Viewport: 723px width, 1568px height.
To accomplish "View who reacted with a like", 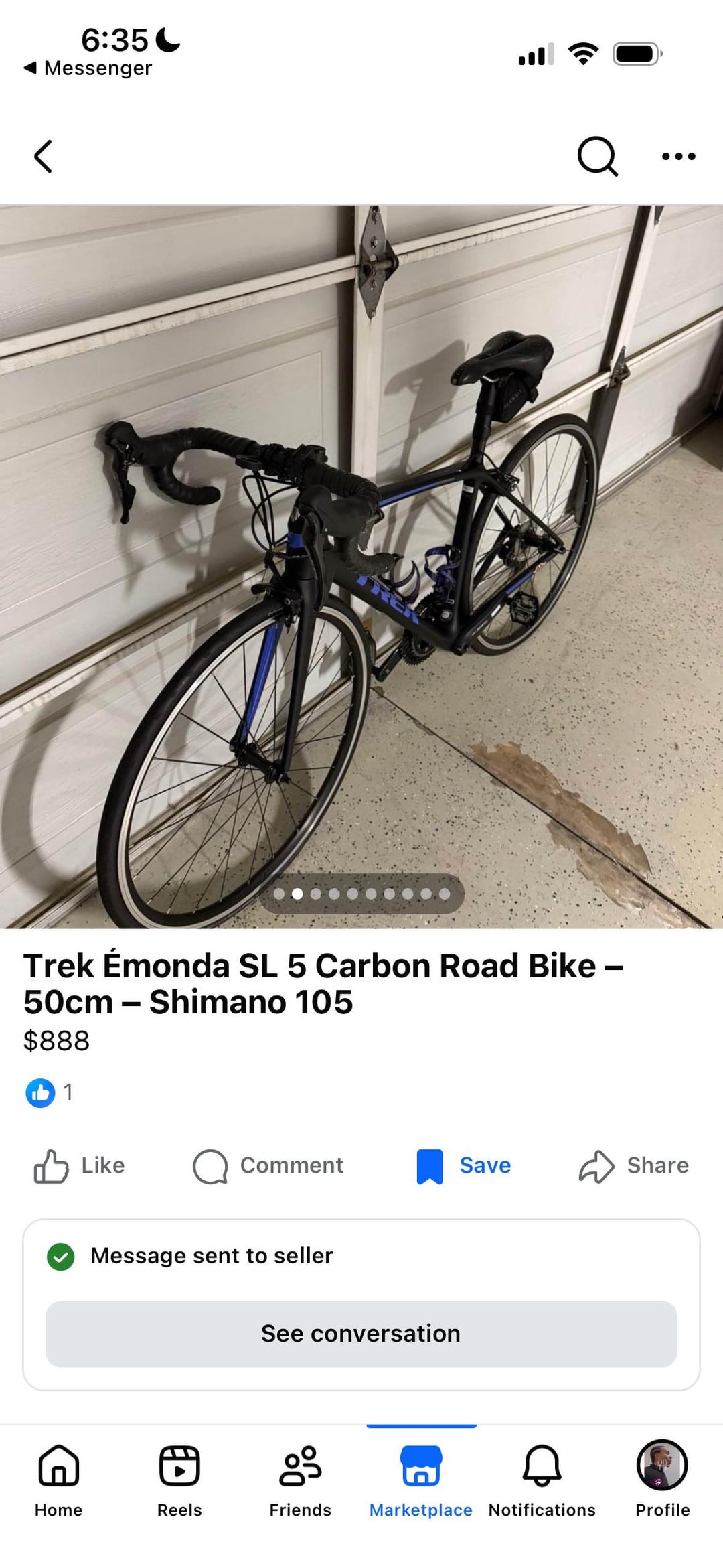I will coord(50,1092).
